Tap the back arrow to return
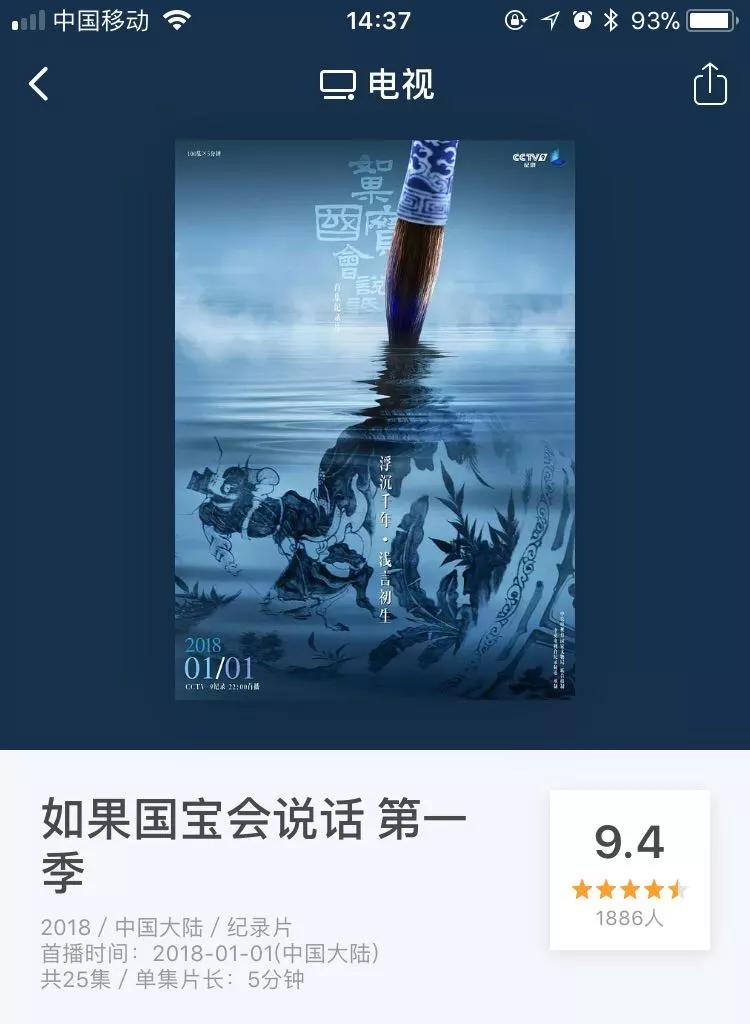Viewport: 750px width, 1024px height. 38,85
